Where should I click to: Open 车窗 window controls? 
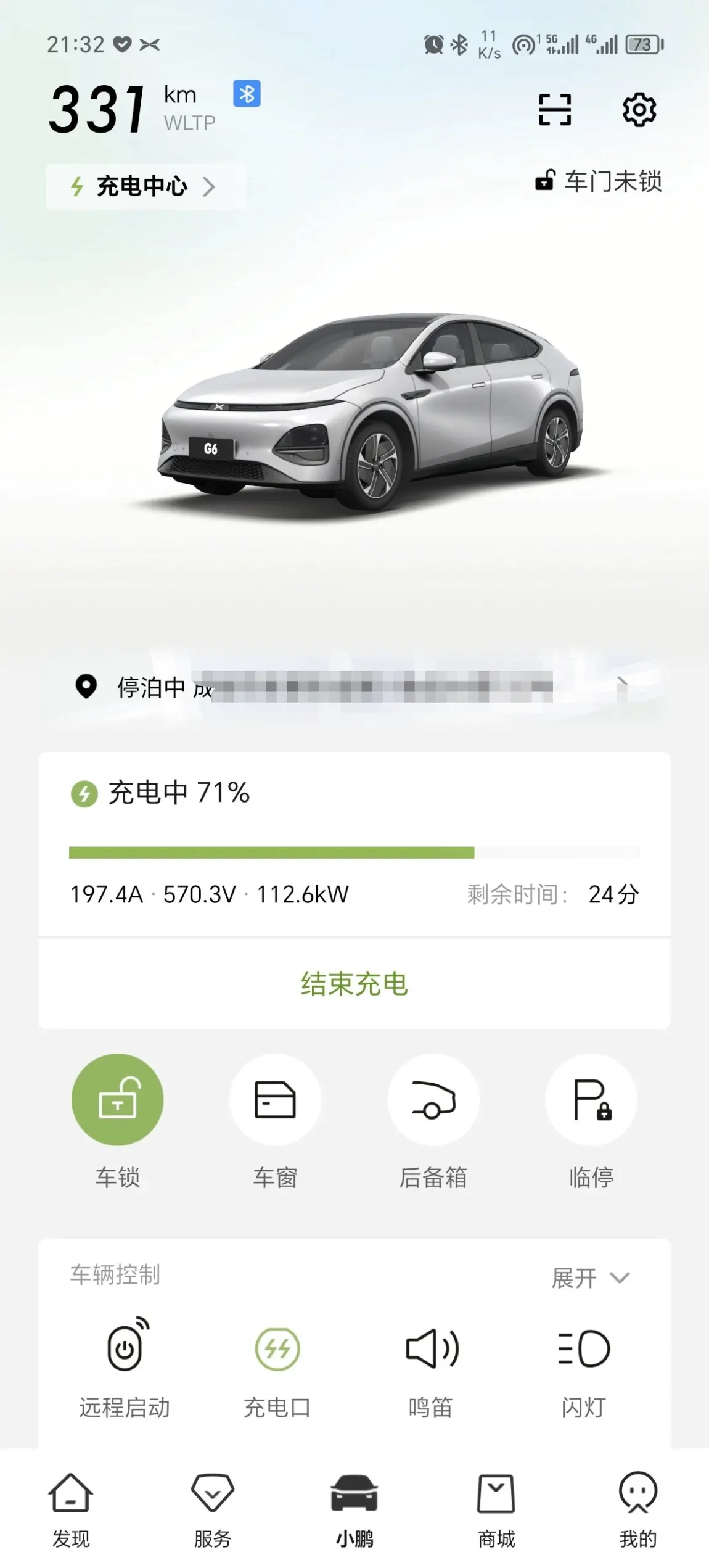coord(275,1100)
